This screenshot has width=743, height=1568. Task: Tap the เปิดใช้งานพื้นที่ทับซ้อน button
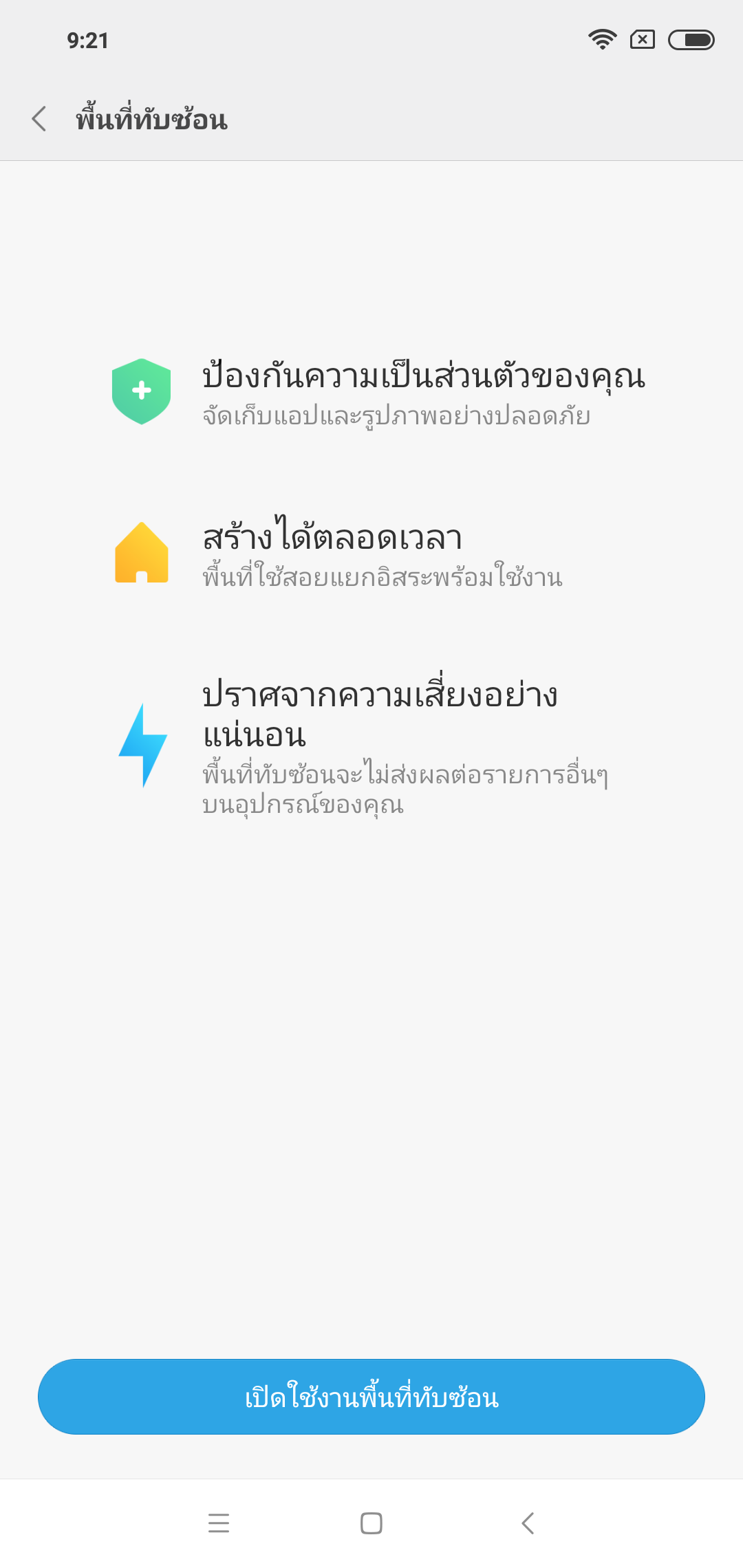pos(371,1397)
